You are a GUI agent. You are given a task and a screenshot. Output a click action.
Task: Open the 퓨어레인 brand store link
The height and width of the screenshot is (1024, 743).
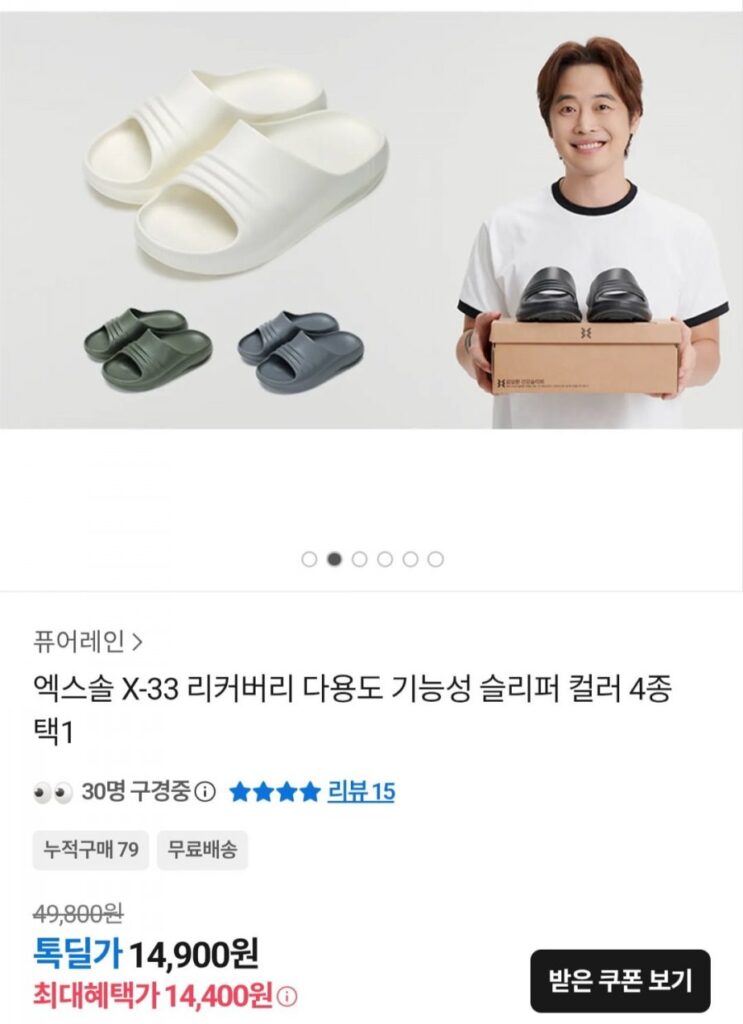click(x=87, y=640)
